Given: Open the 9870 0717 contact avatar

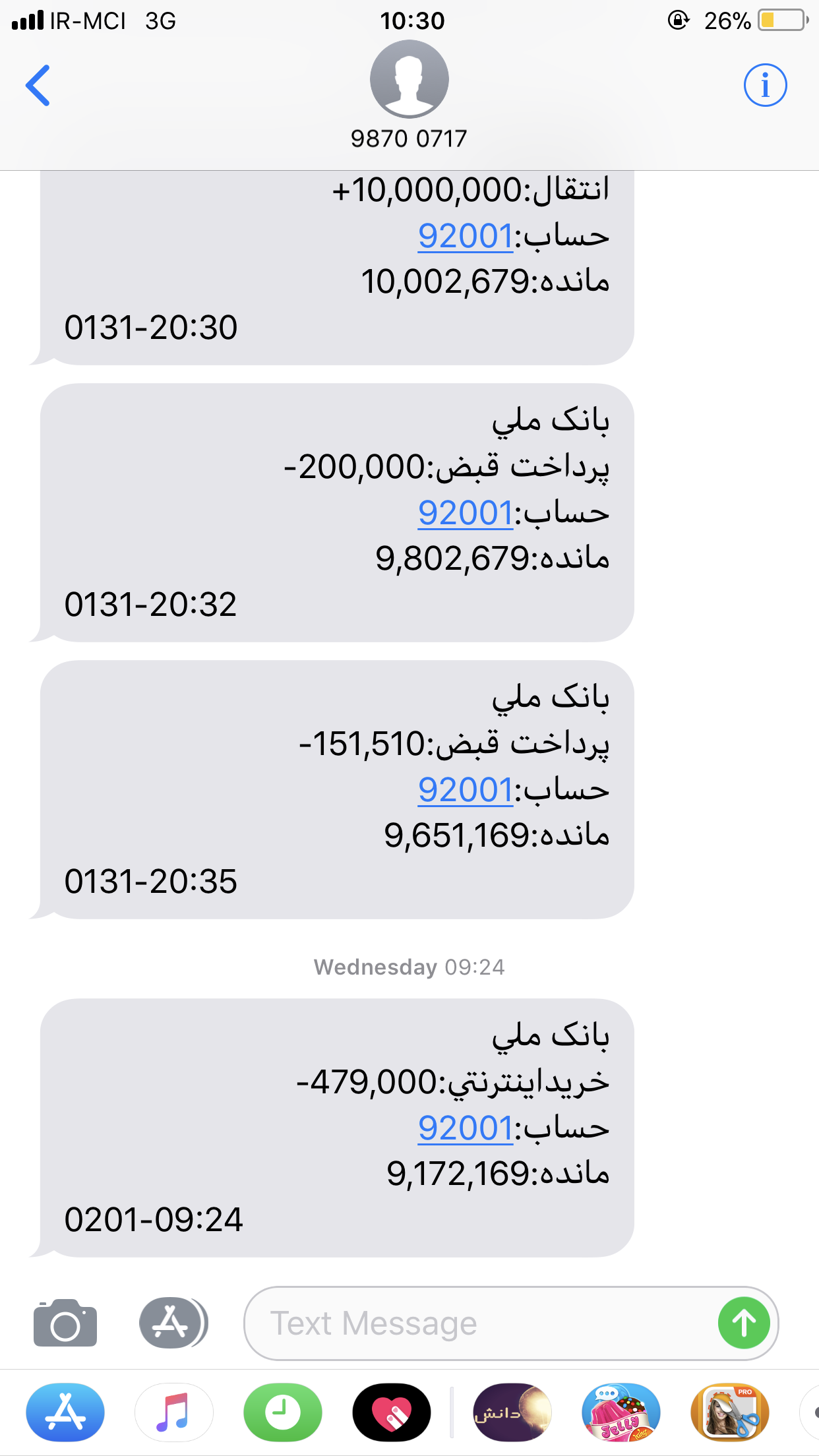Looking at the screenshot, I should pos(409,80).
